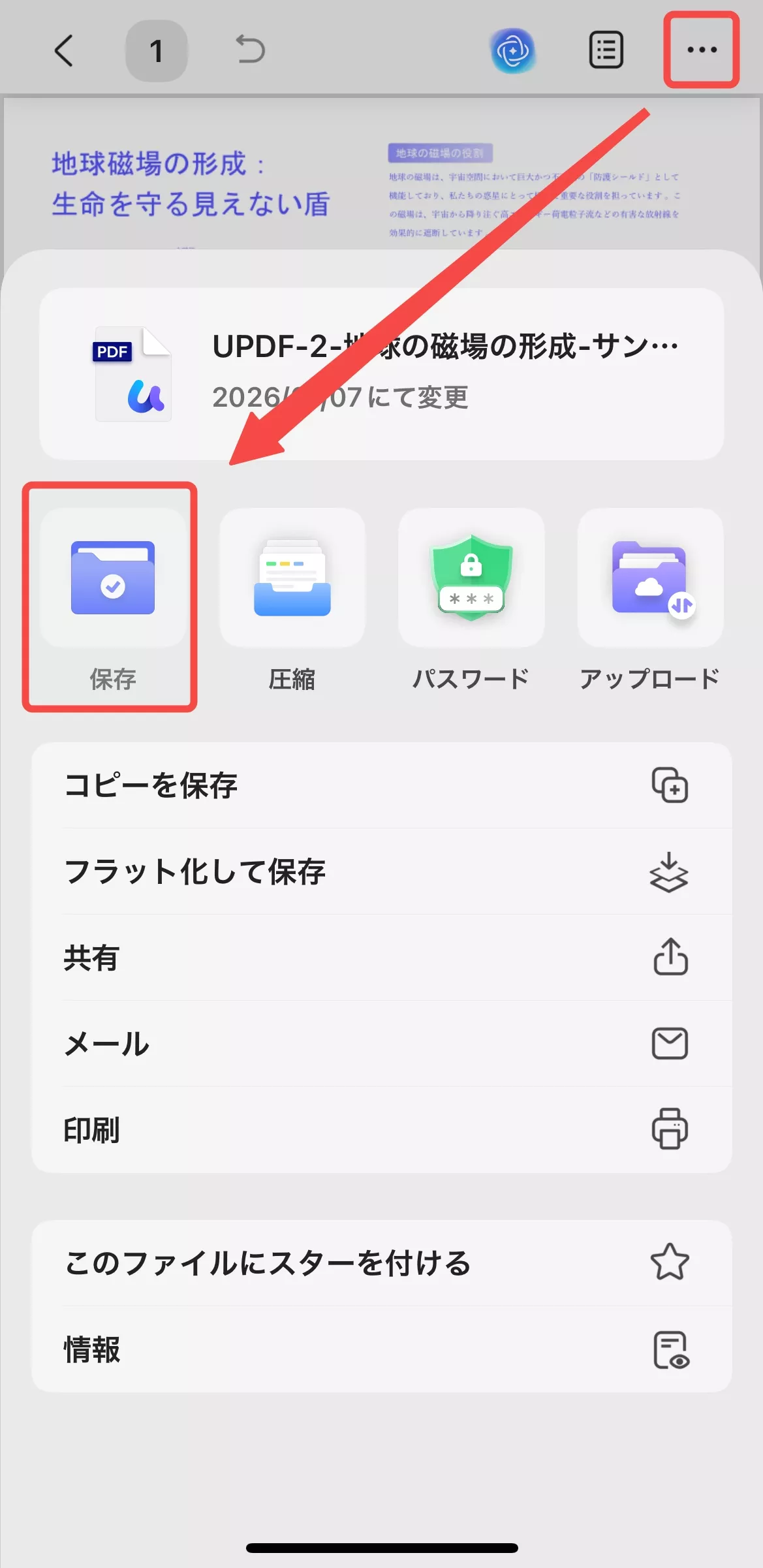Open the 圧縮 (Compress) tool
The image size is (763, 1568).
292,578
